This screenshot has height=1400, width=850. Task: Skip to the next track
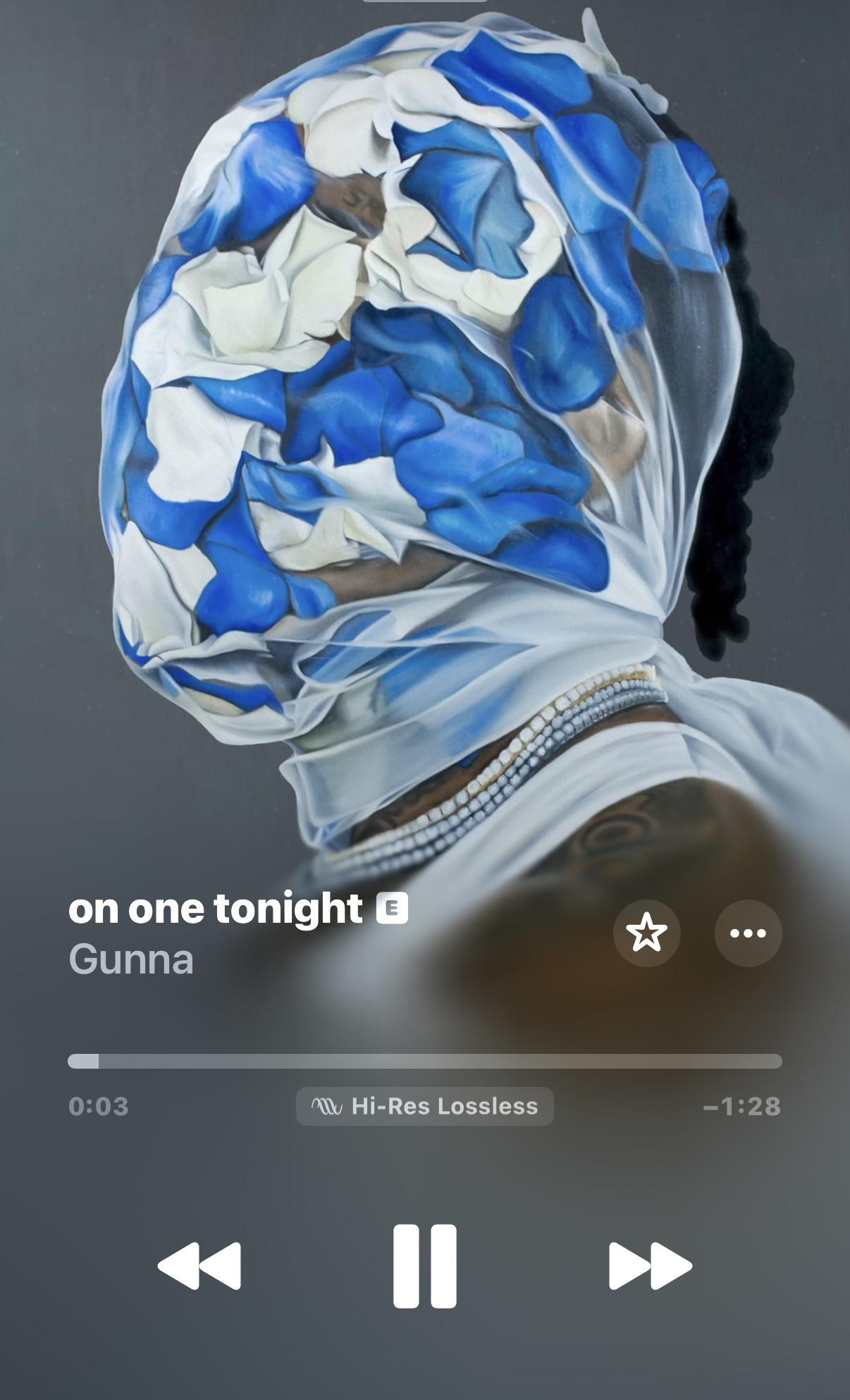650,1266
